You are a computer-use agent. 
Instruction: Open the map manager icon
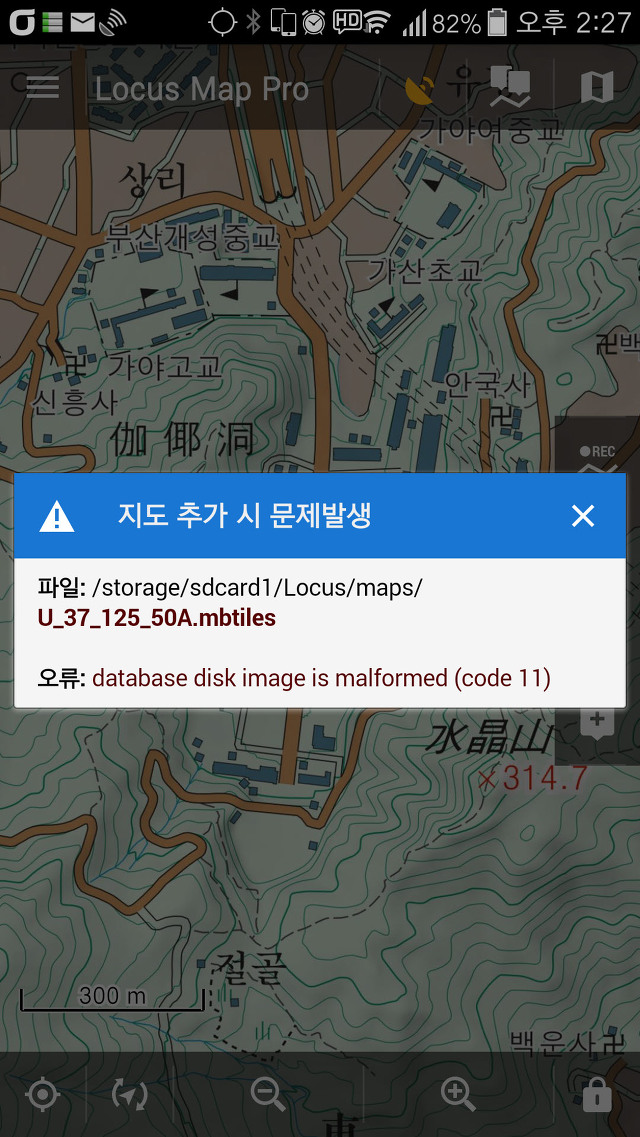click(x=597, y=89)
